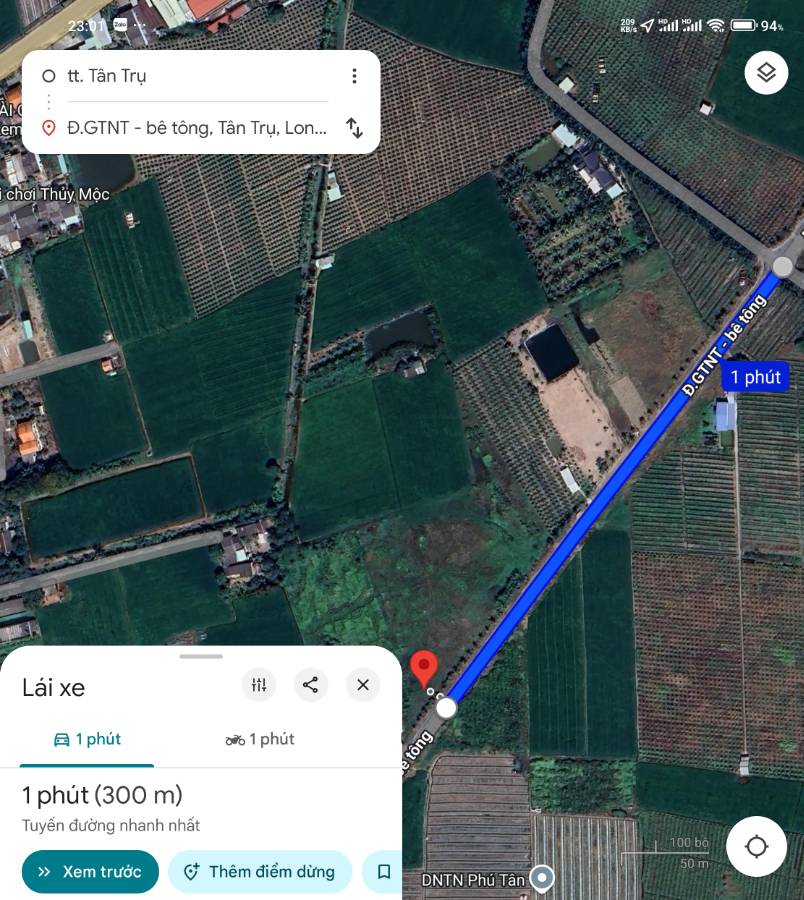Open route options filter icon
Image resolution: width=804 pixels, height=900 pixels.
(x=259, y=685)
